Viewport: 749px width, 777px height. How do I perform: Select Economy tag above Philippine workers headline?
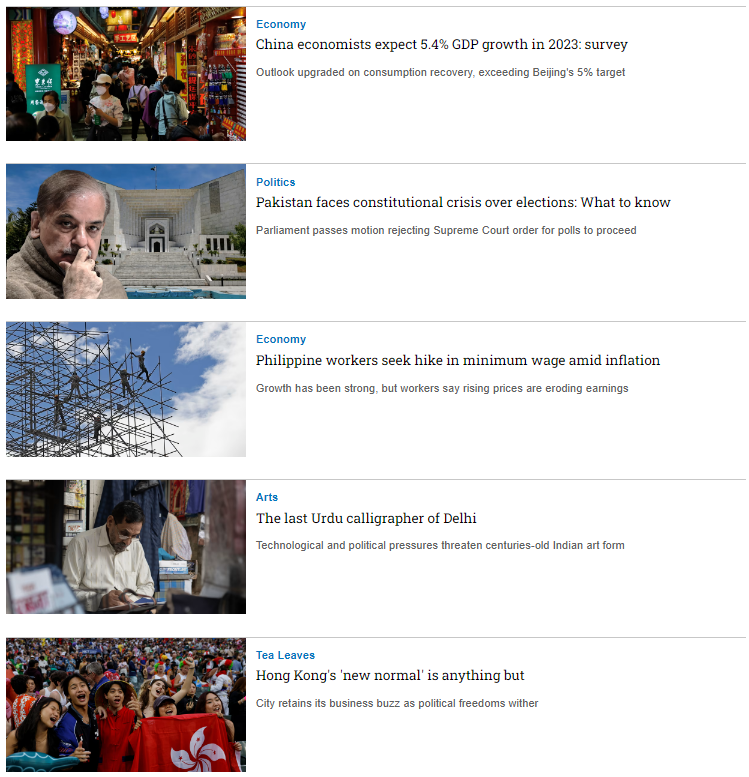pyautogui.click(x=281, y=339)
